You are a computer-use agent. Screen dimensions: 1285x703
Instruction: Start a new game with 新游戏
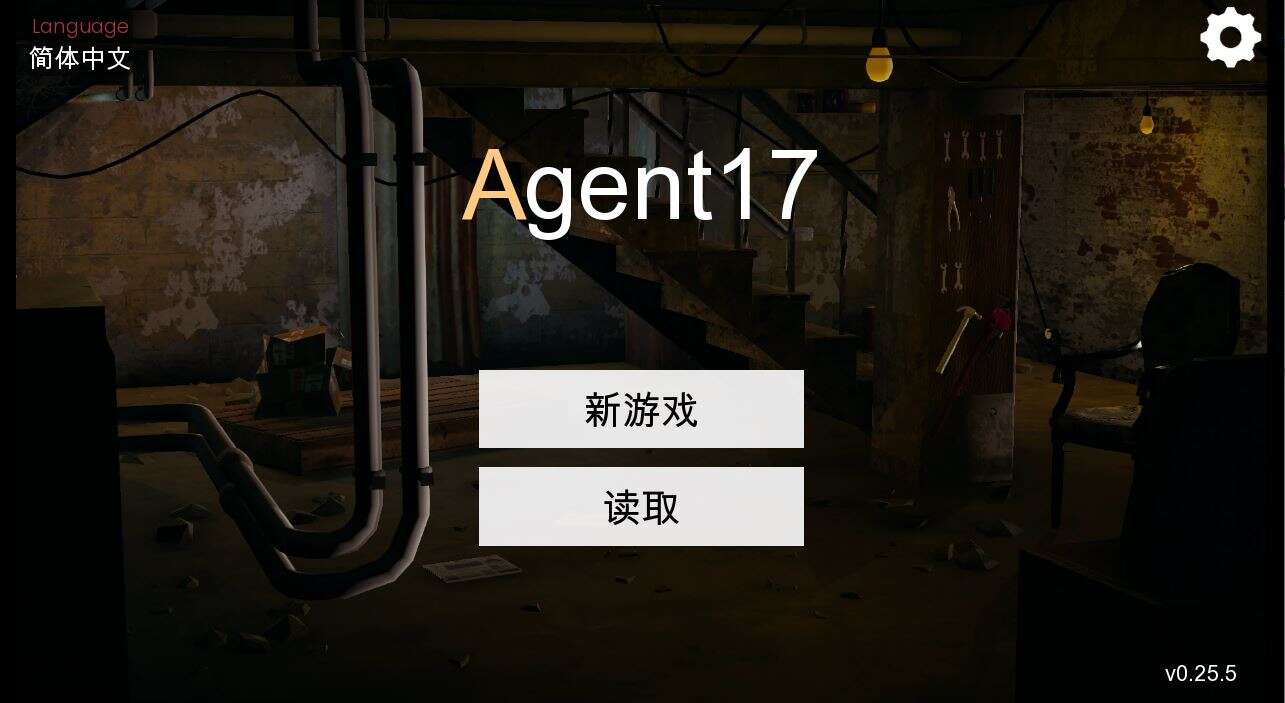[x=641, y=409]
